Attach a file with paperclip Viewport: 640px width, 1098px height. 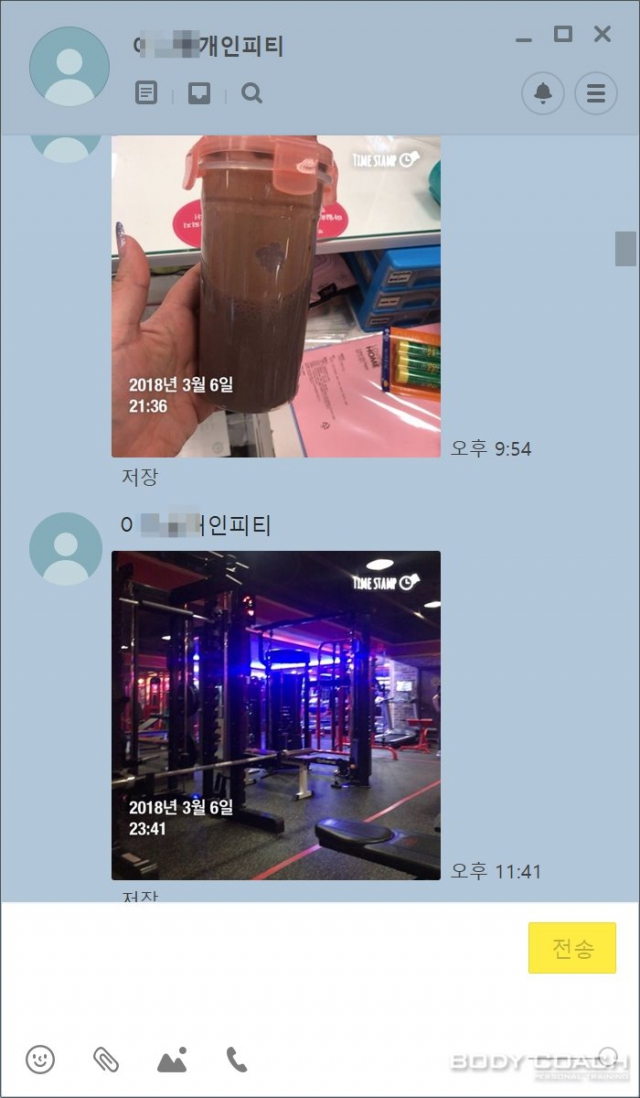[106, 1060]
